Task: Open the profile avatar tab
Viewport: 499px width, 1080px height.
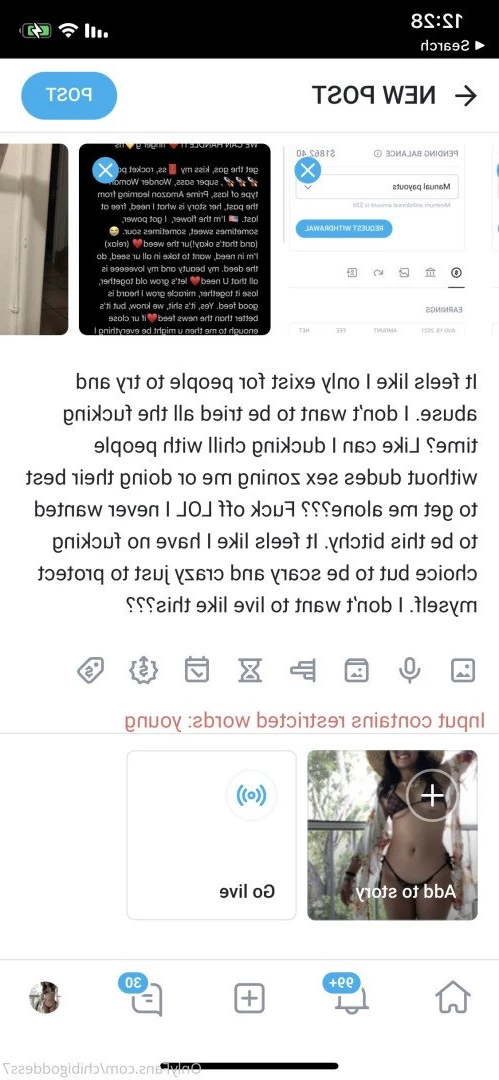Action: (x=45, y=997)
